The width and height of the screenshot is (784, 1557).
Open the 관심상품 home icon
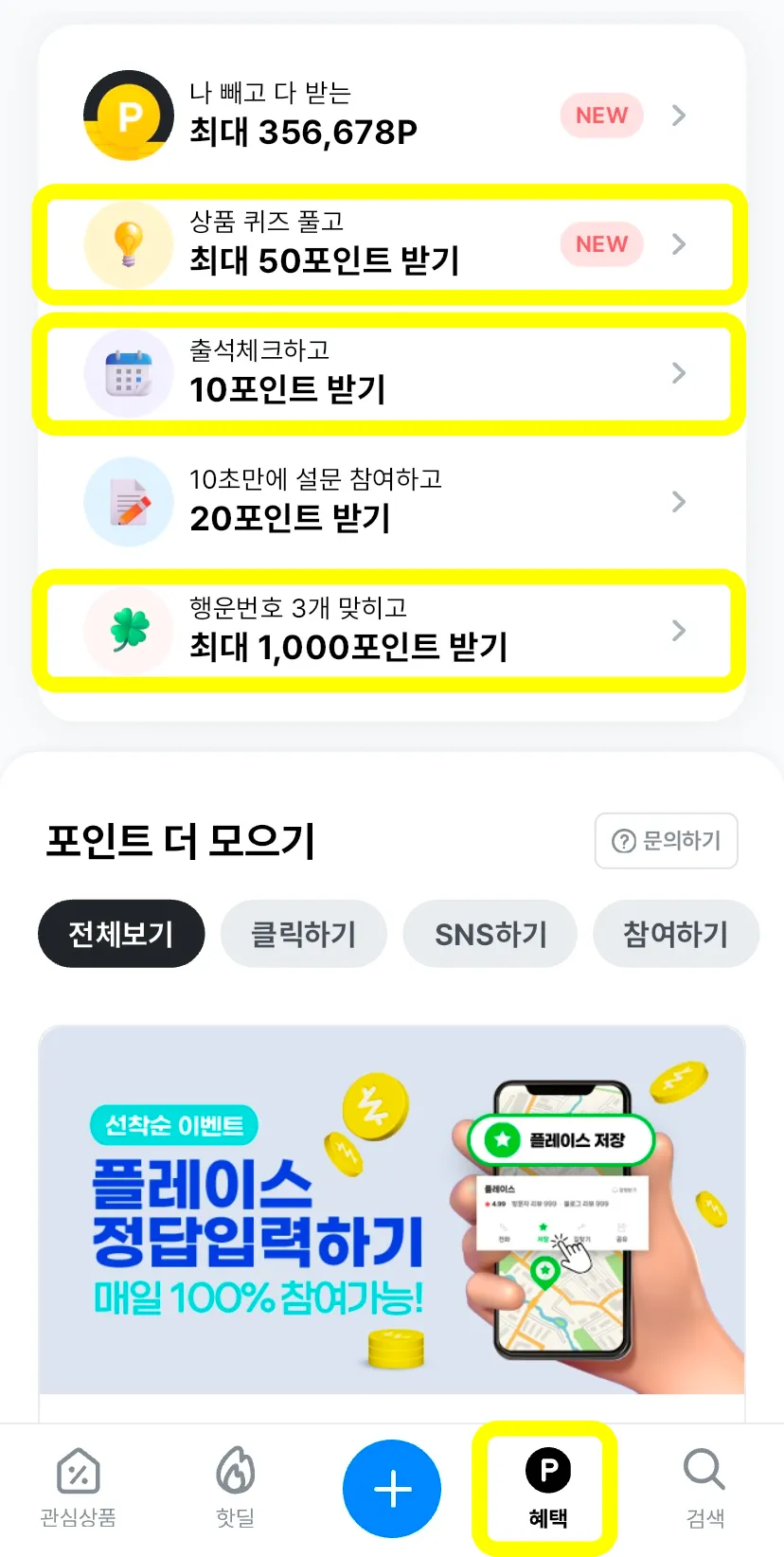(78, 1471)
